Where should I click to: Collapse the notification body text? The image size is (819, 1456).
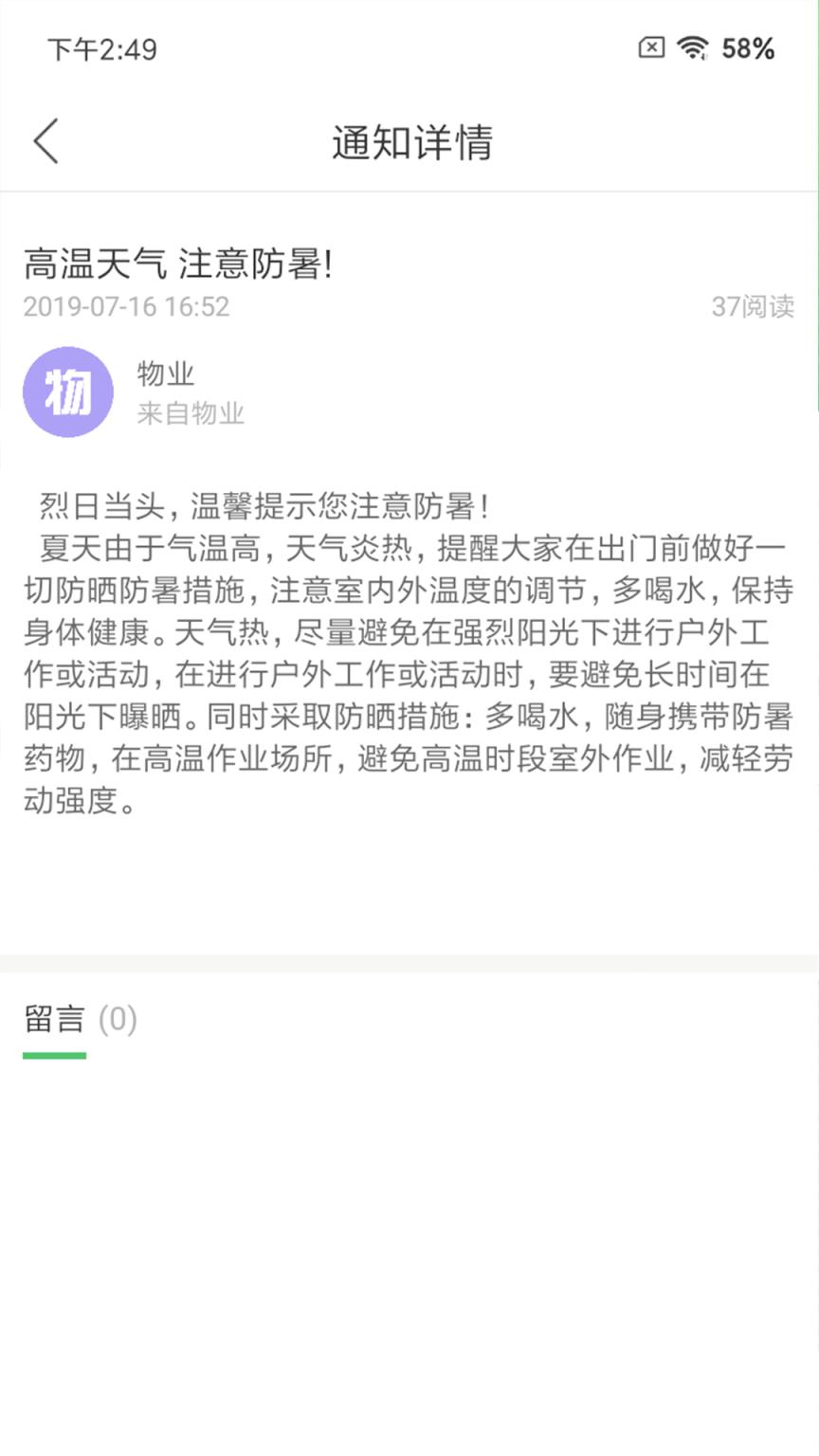click(x=408, y=654)
